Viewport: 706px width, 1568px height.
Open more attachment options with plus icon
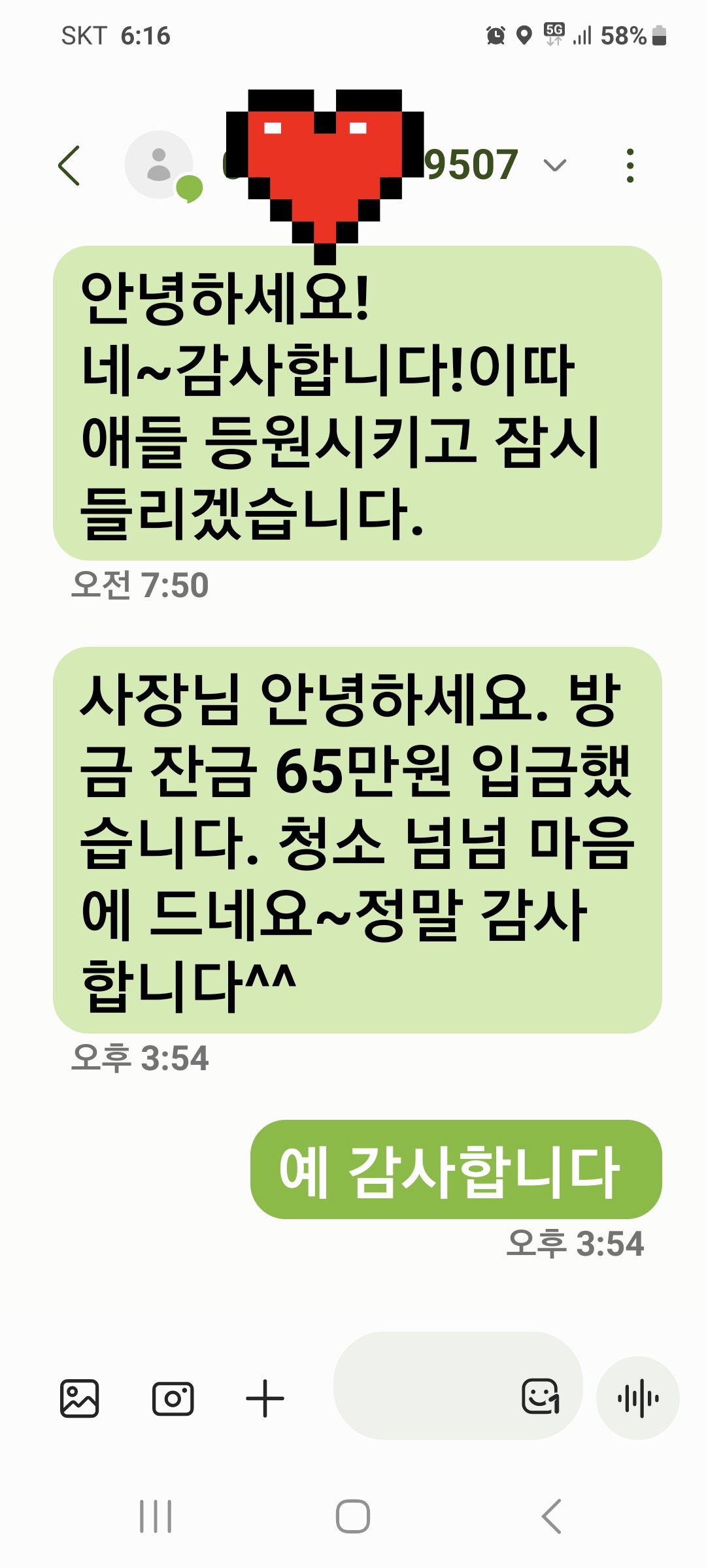pyautogui.click(x=265, y=1399)
